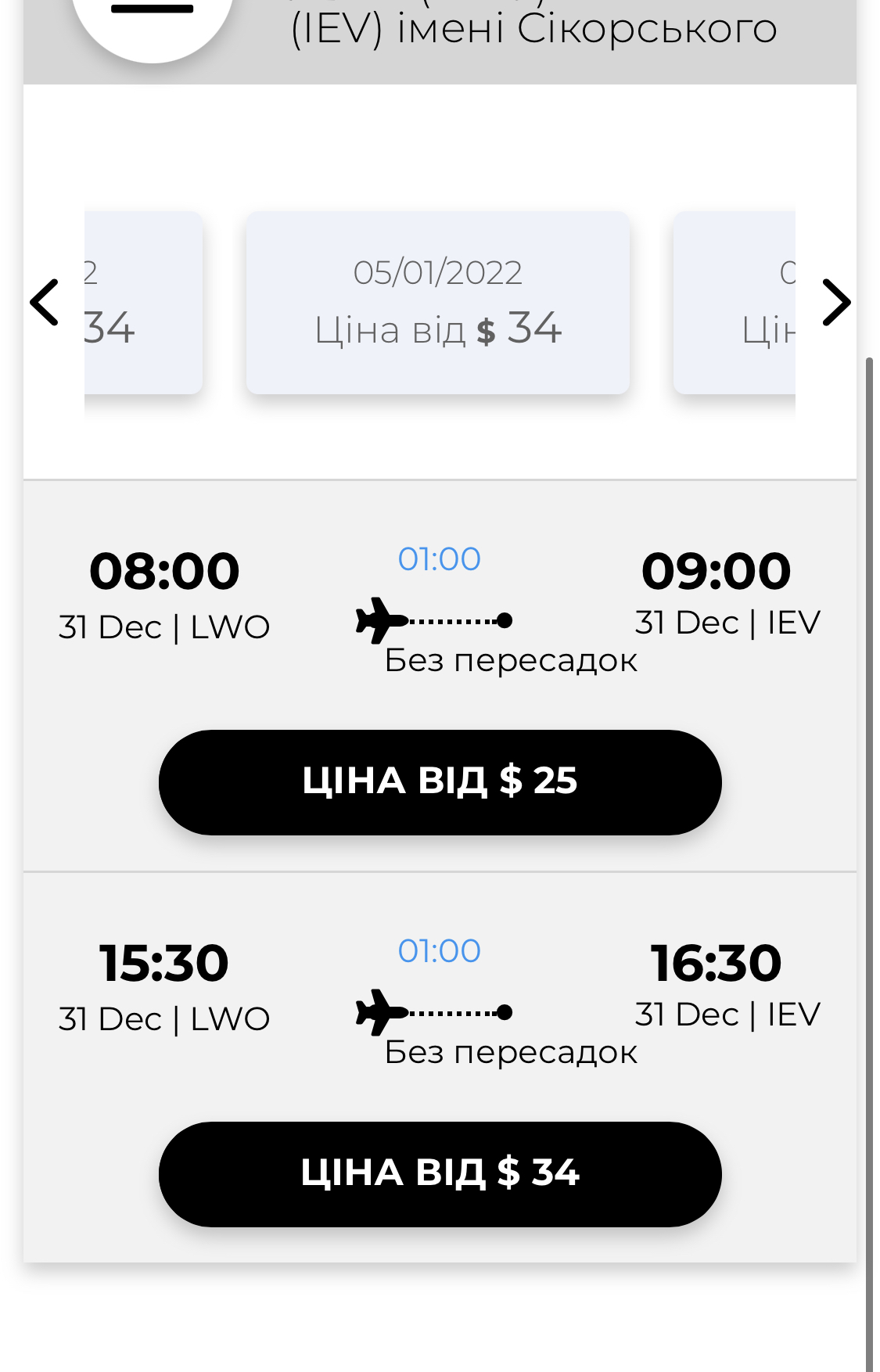Pick the partially visible date card at the right
880x1372 pixels.
pos(735,303)
